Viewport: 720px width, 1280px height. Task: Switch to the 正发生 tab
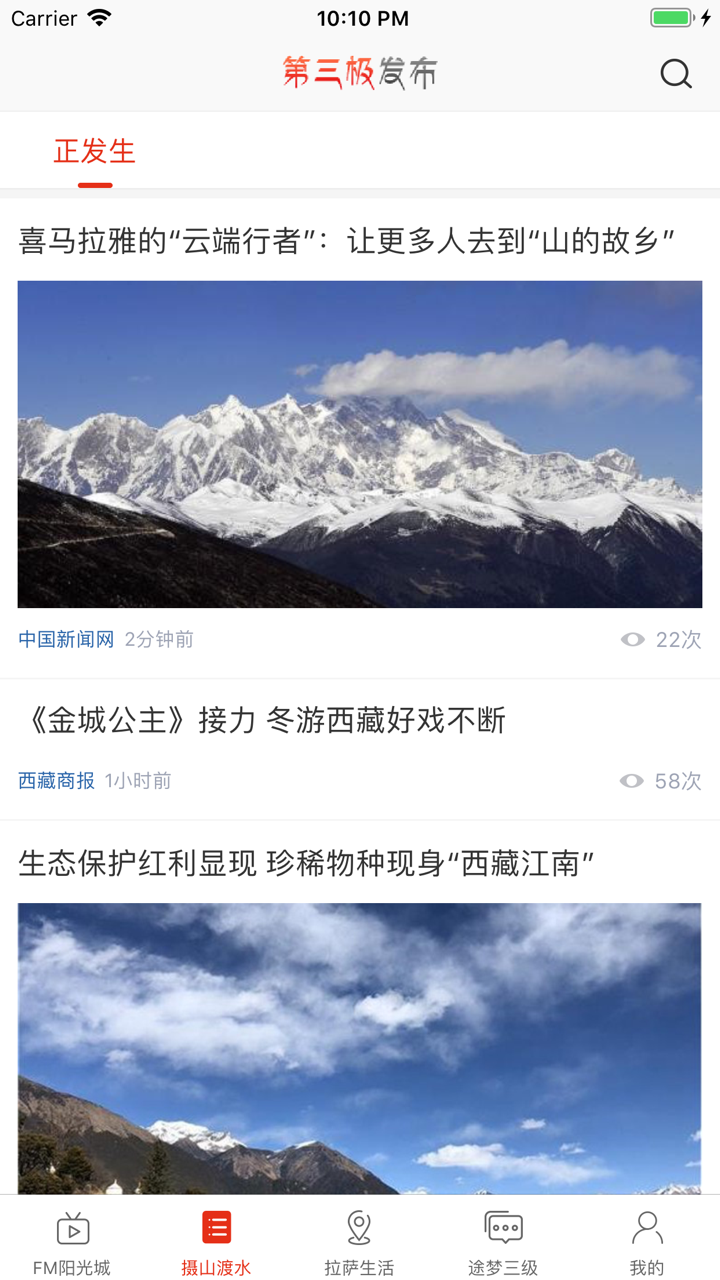coord(94,152)
